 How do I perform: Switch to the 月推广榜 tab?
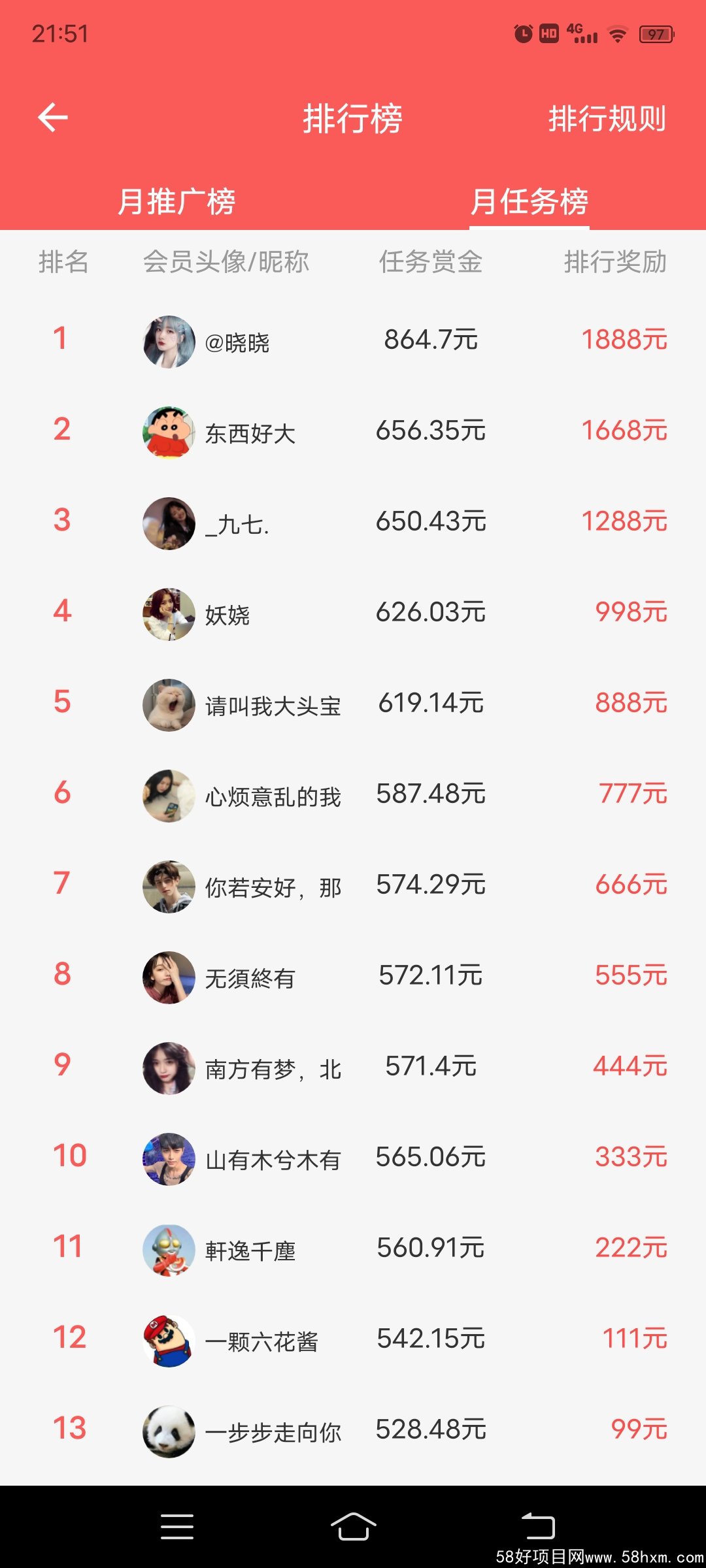pos(176,201)
